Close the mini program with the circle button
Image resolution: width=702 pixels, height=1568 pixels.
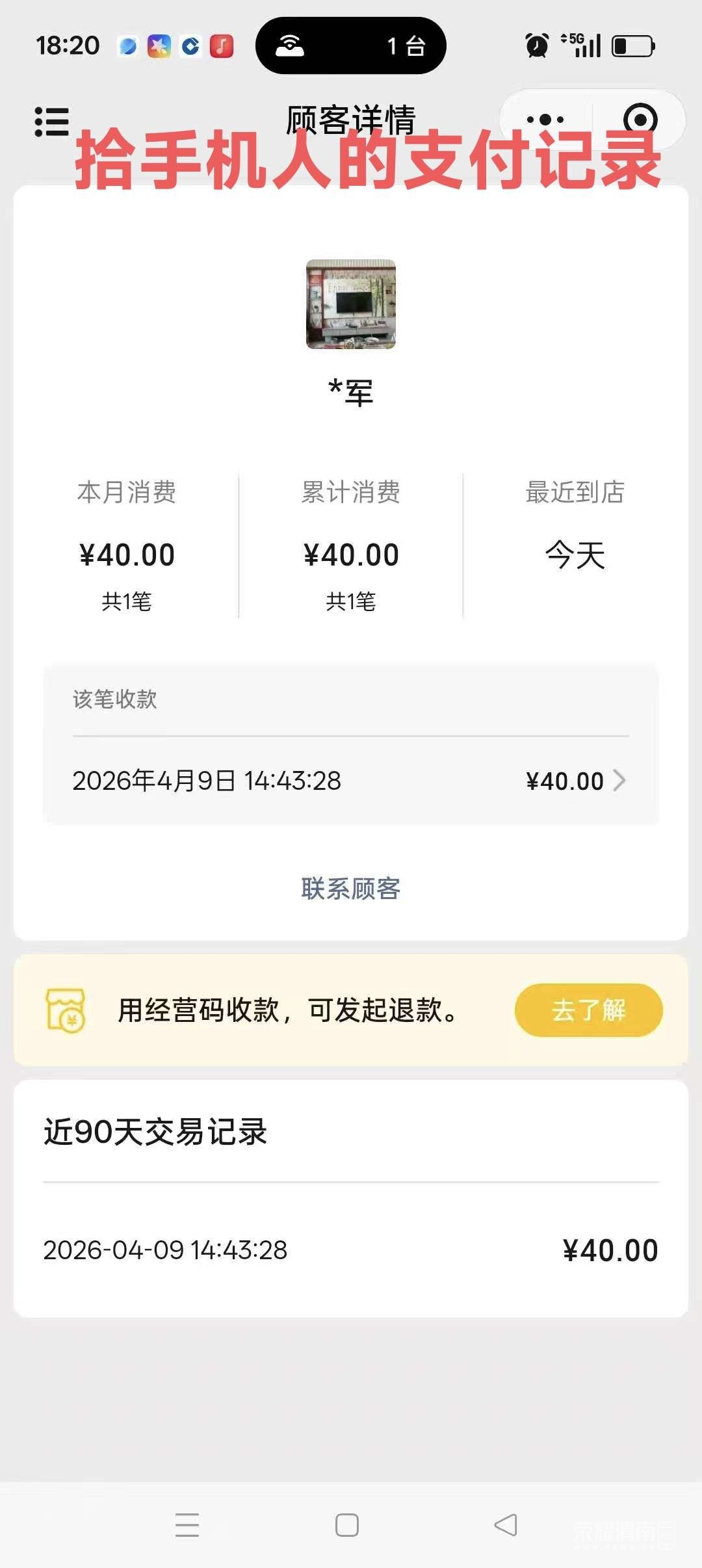click(x=640, y=120)
